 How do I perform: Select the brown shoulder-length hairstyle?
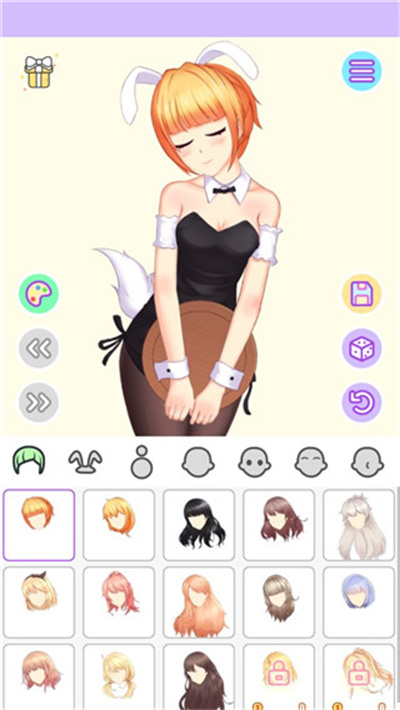point(279,525)
